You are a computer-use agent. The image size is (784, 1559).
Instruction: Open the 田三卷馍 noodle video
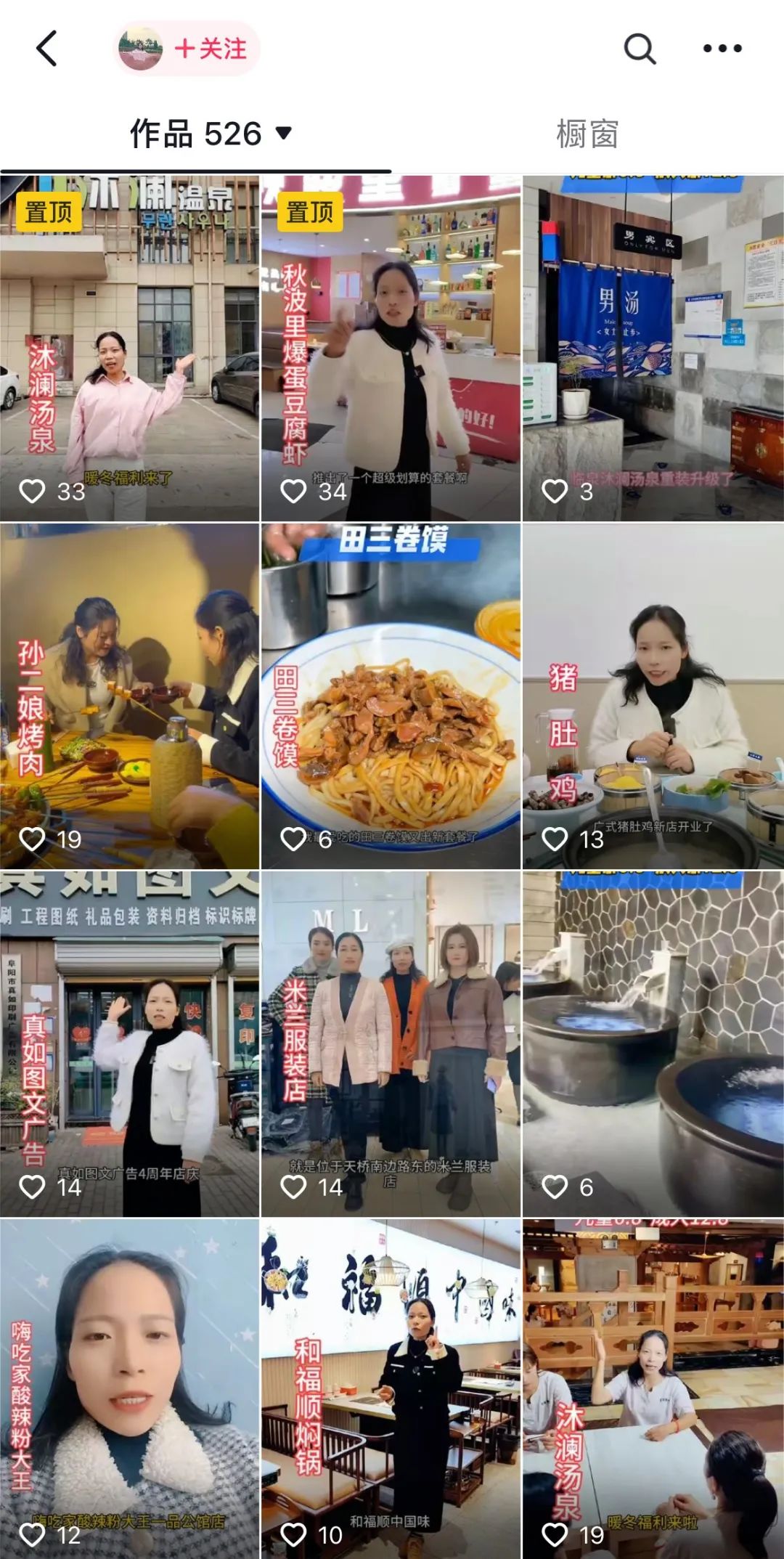point(391,696)
